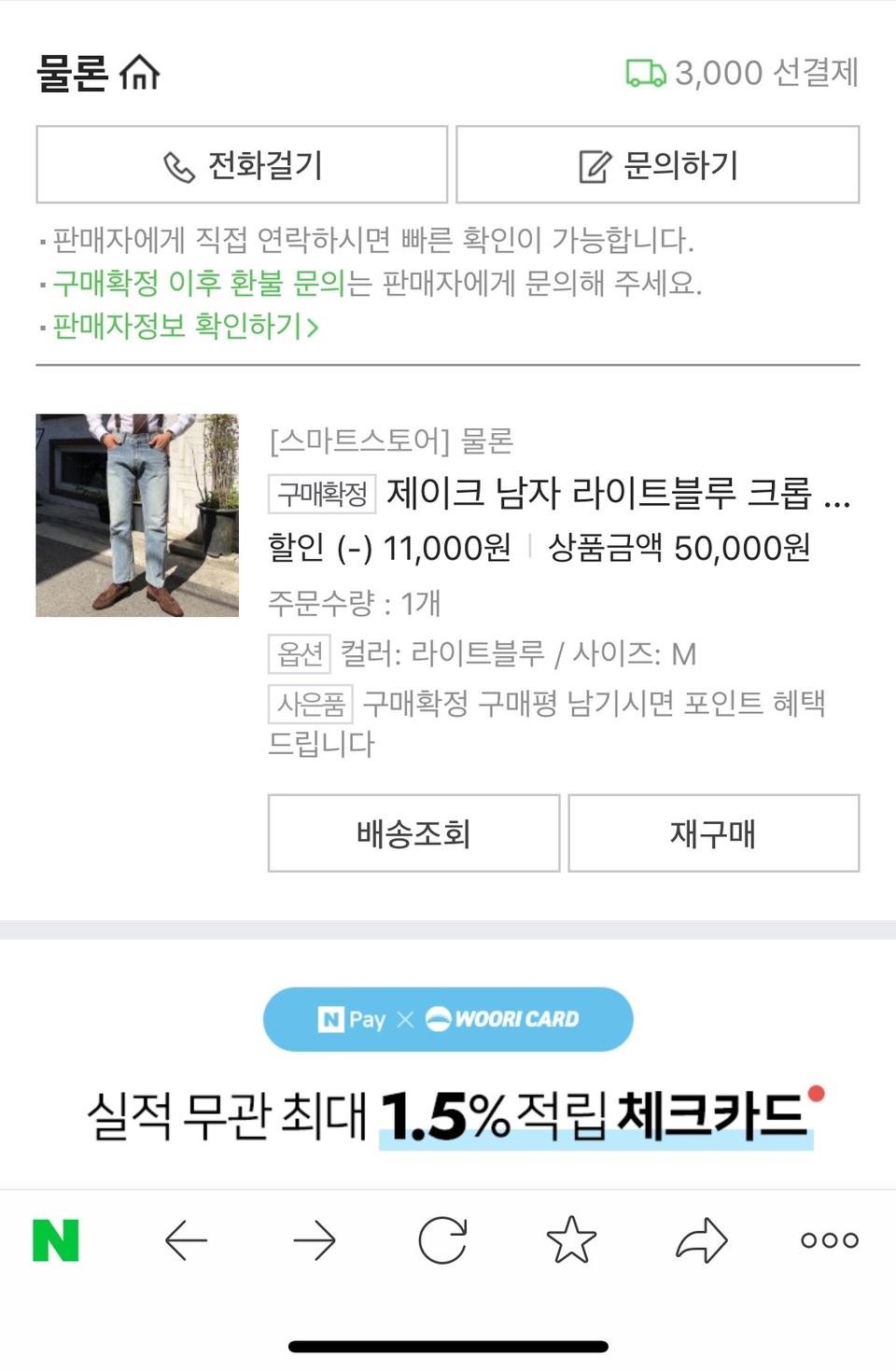This screenshot has height=1371, width=896.
Task: Refresh the page with the reload icon
Action: click(x=444, y=1239)
